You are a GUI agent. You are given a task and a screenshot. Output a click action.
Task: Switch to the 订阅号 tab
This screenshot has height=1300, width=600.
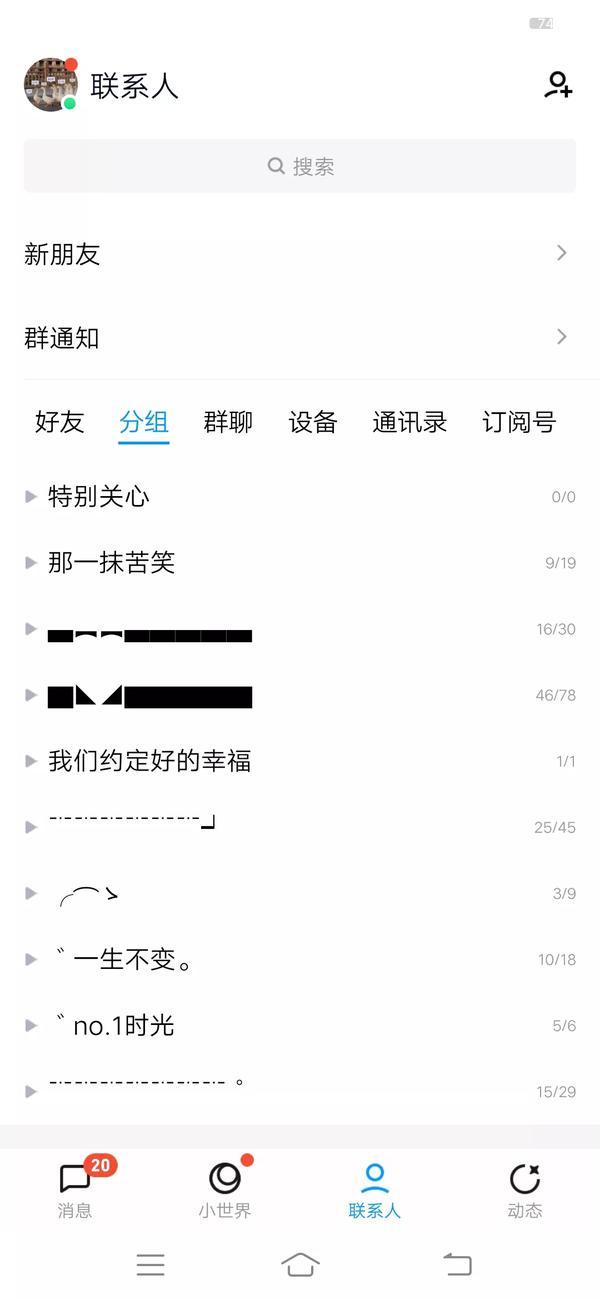pos(519,422)
